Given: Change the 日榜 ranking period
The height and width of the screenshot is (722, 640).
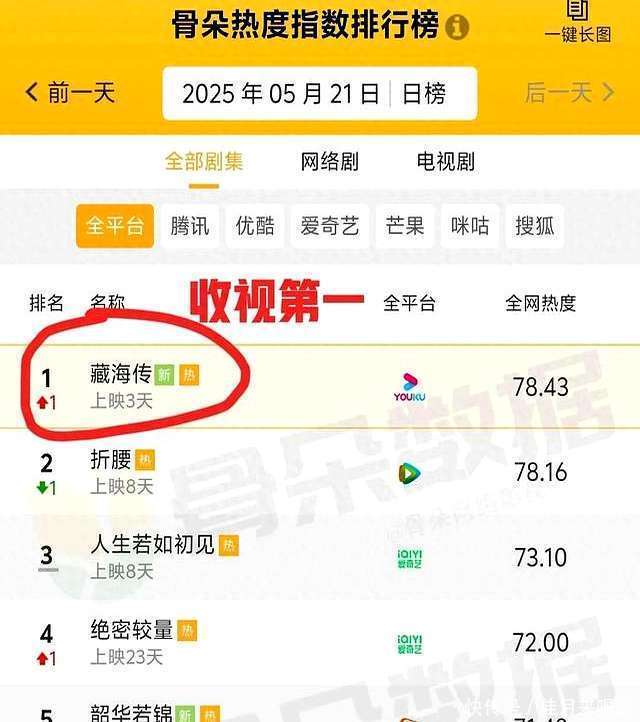Looking at the screenshot, I should pyautogui.click(x=424, y=94).
